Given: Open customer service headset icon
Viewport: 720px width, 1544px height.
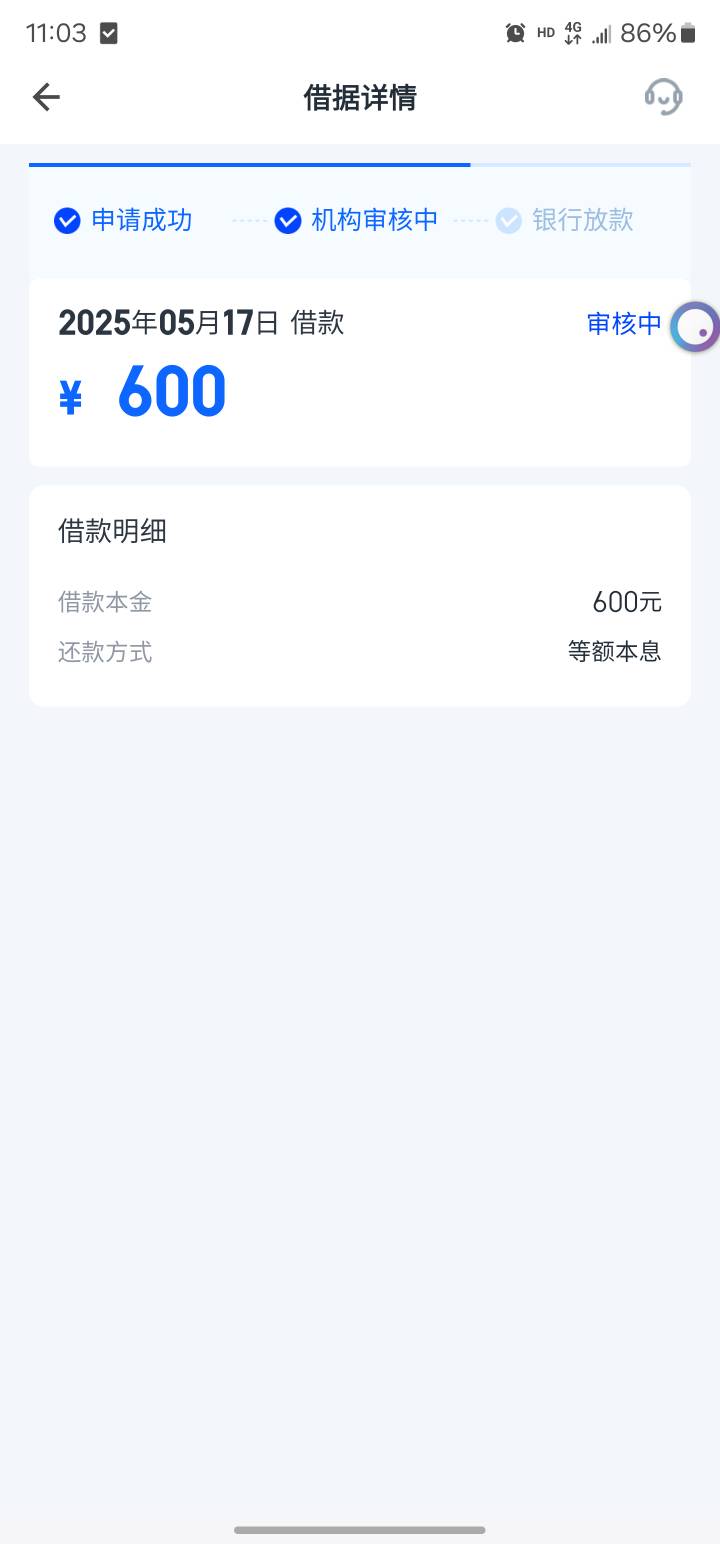Looking at the screenshot, I should point(663,97).
